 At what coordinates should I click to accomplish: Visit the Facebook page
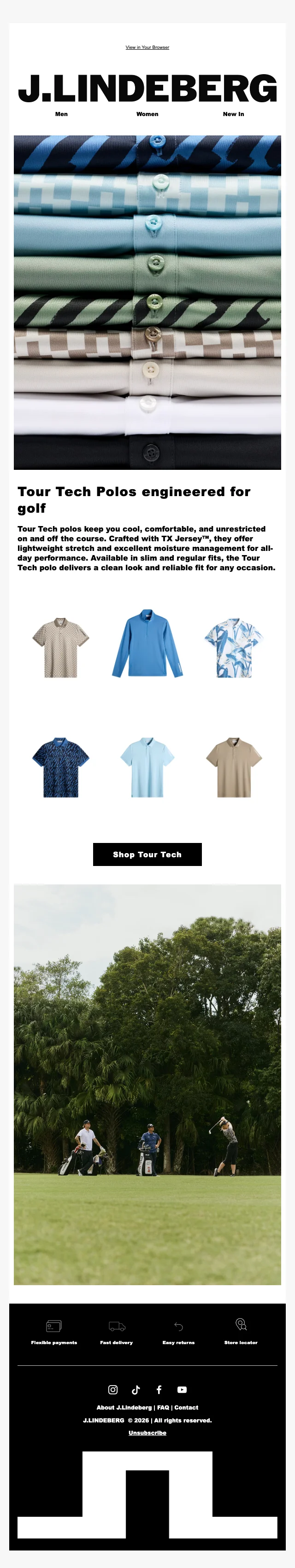click(159, 1390)
